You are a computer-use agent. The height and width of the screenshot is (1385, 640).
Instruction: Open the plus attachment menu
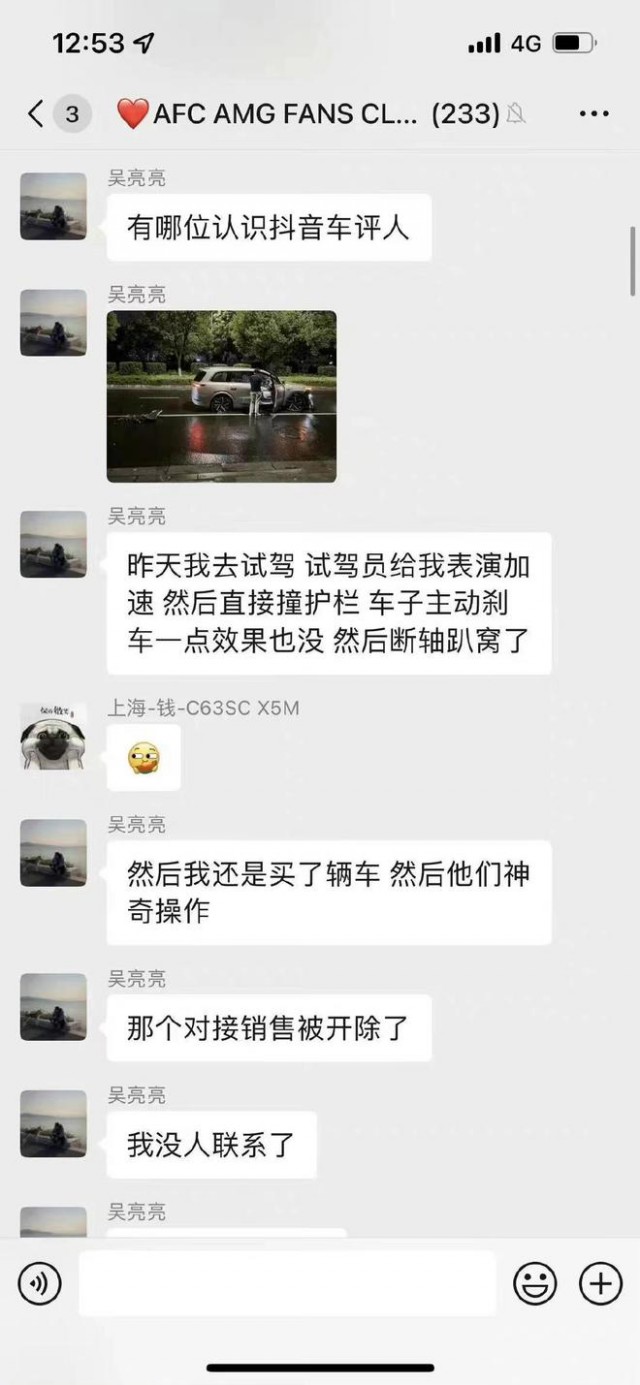[x=601, y=1284]
